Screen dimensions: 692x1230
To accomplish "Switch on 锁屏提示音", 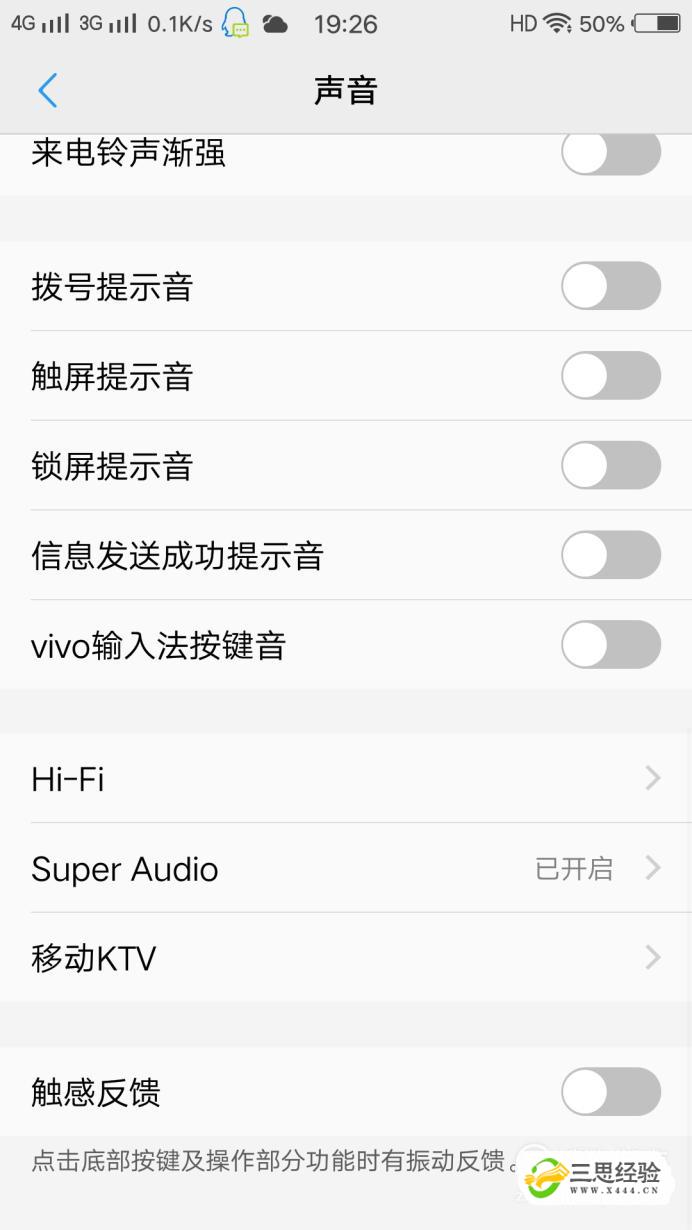I will point(610,466).
